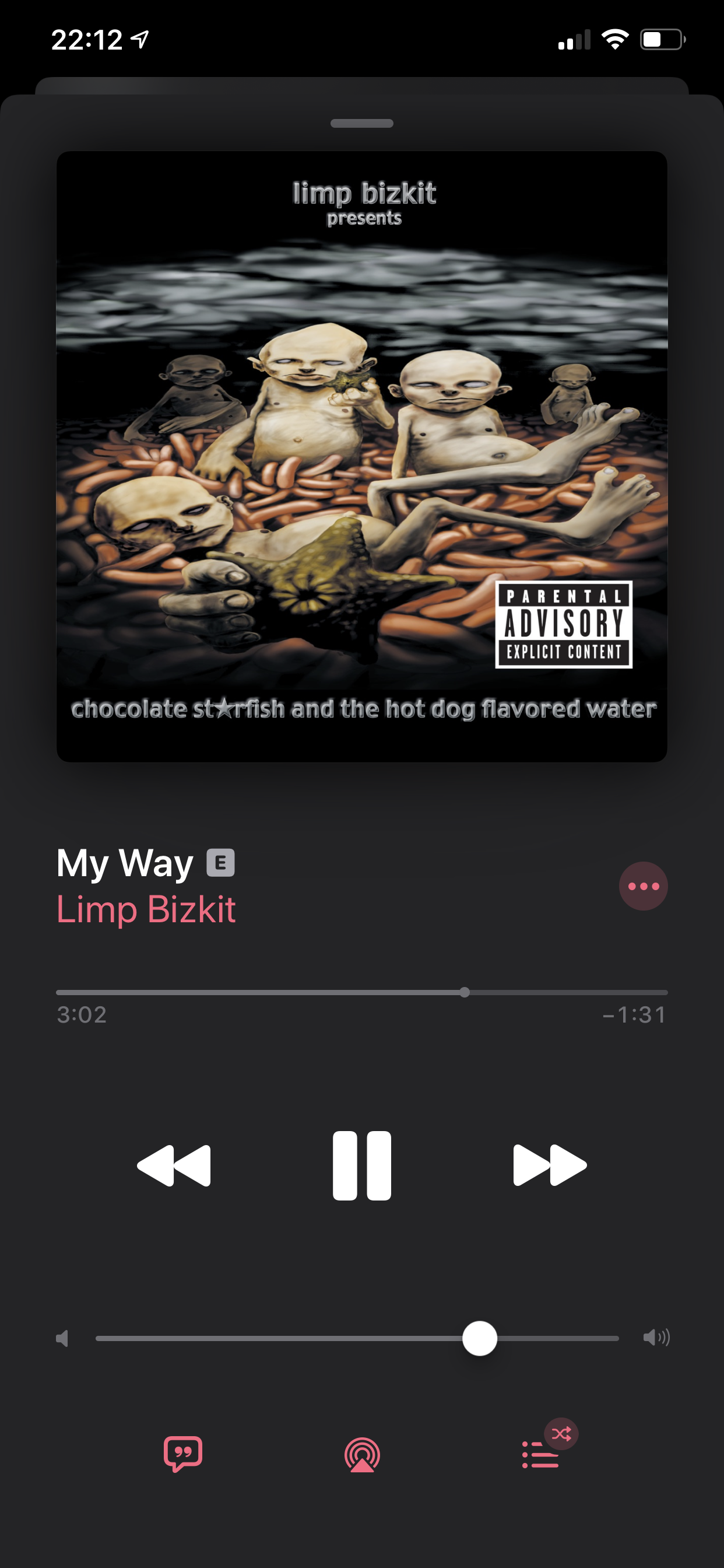Open the artist Limp Bizkit
Screen dimensions: 724x1568
pos(146,909)
